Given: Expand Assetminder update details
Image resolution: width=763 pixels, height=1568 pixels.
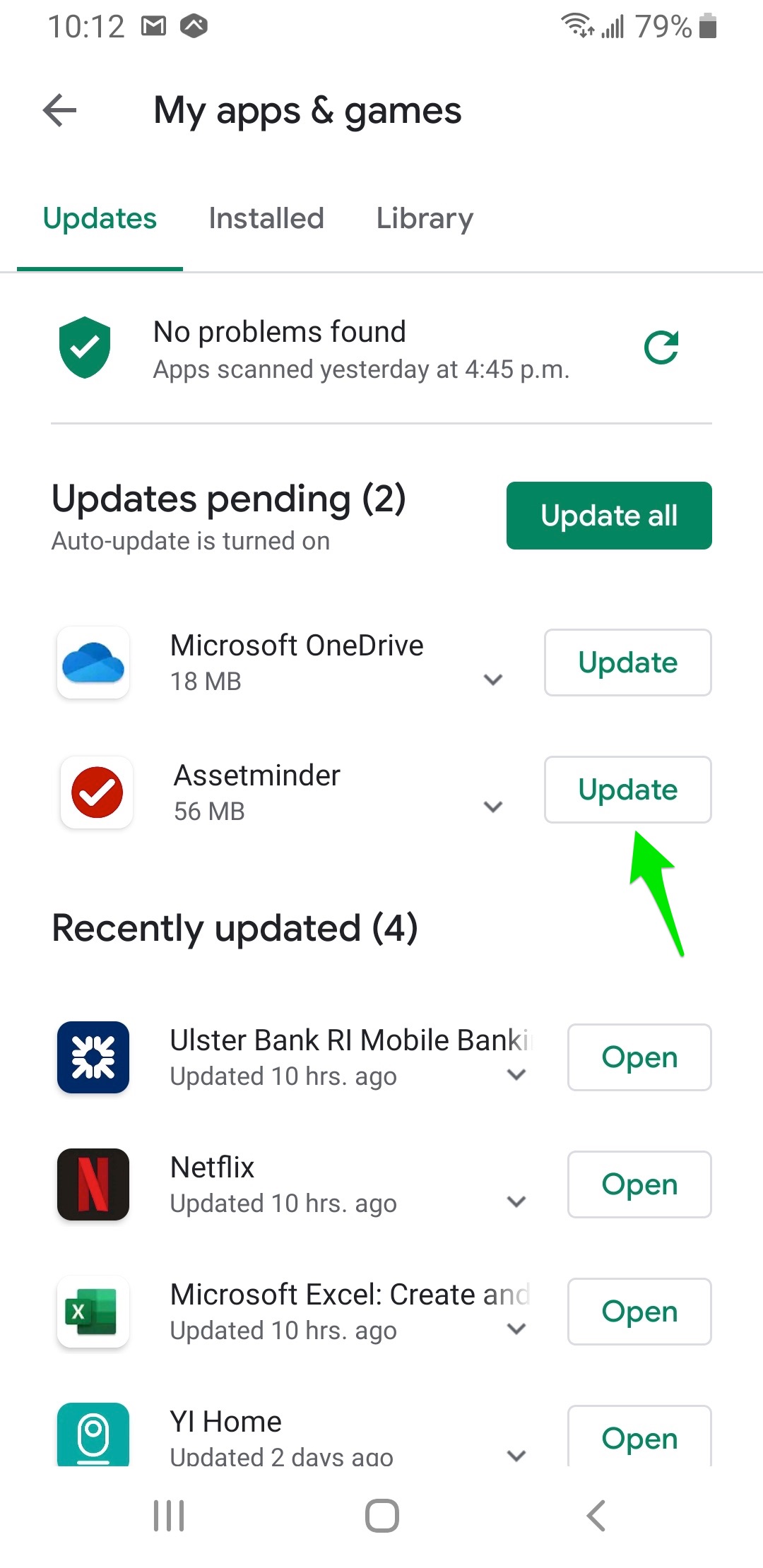Looking at the screenshot, I should point(492,807).
